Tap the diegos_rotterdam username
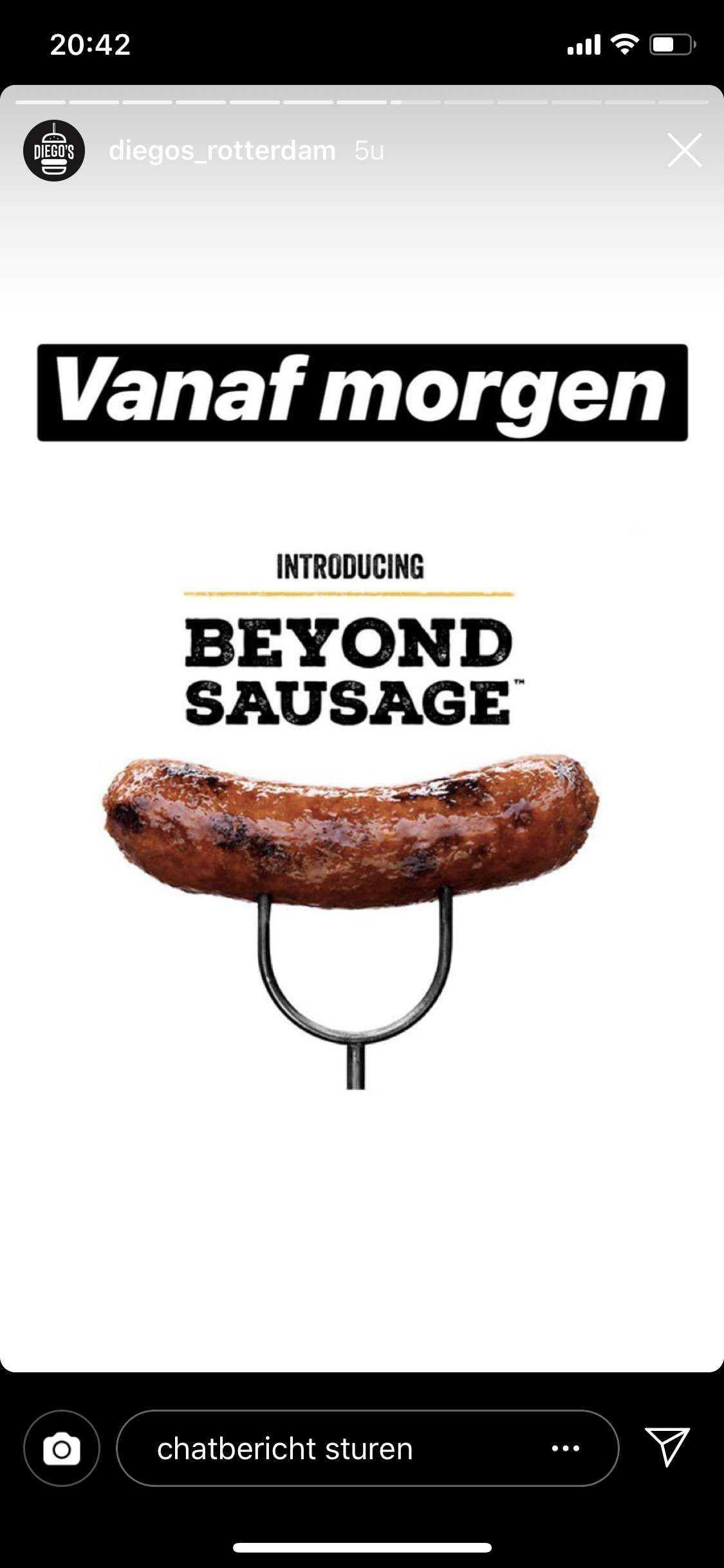 [x=222, y=151]
